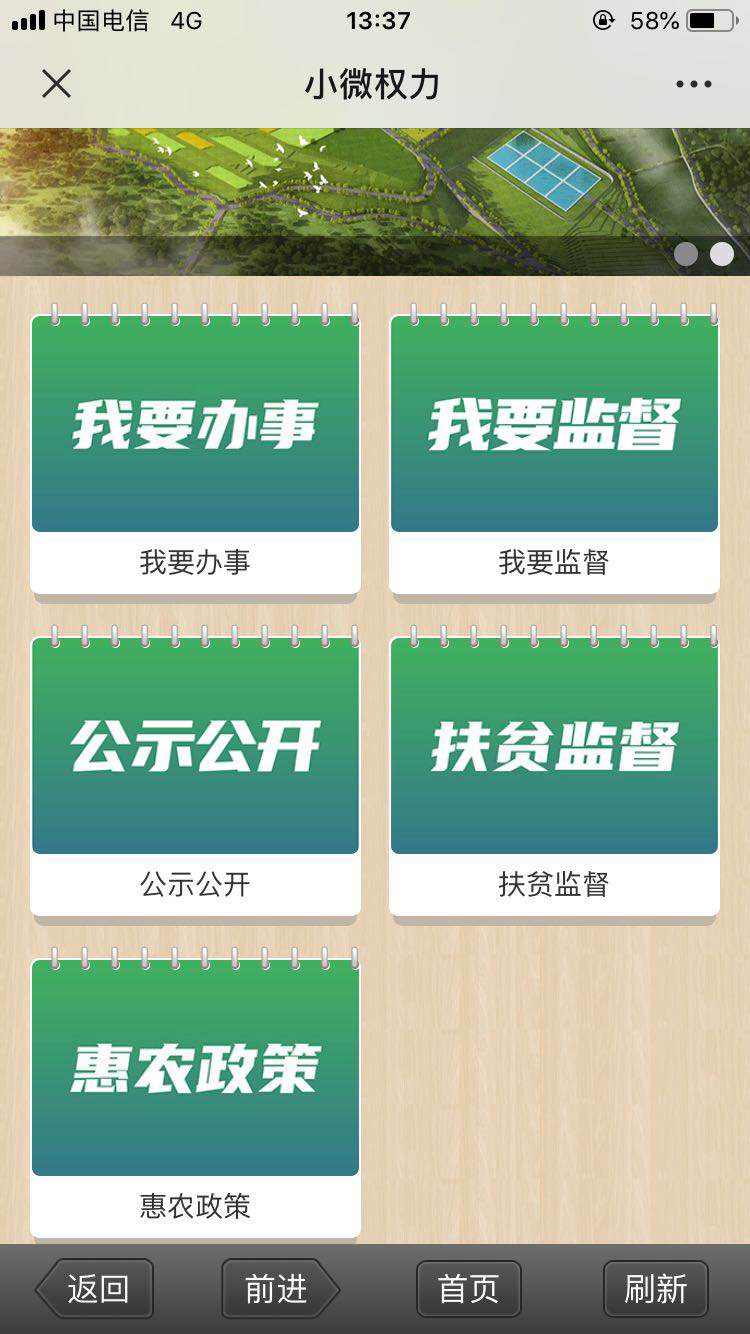Go to 首页 home page
The height and width of the screenshot is (1334, 750).
468,1289
